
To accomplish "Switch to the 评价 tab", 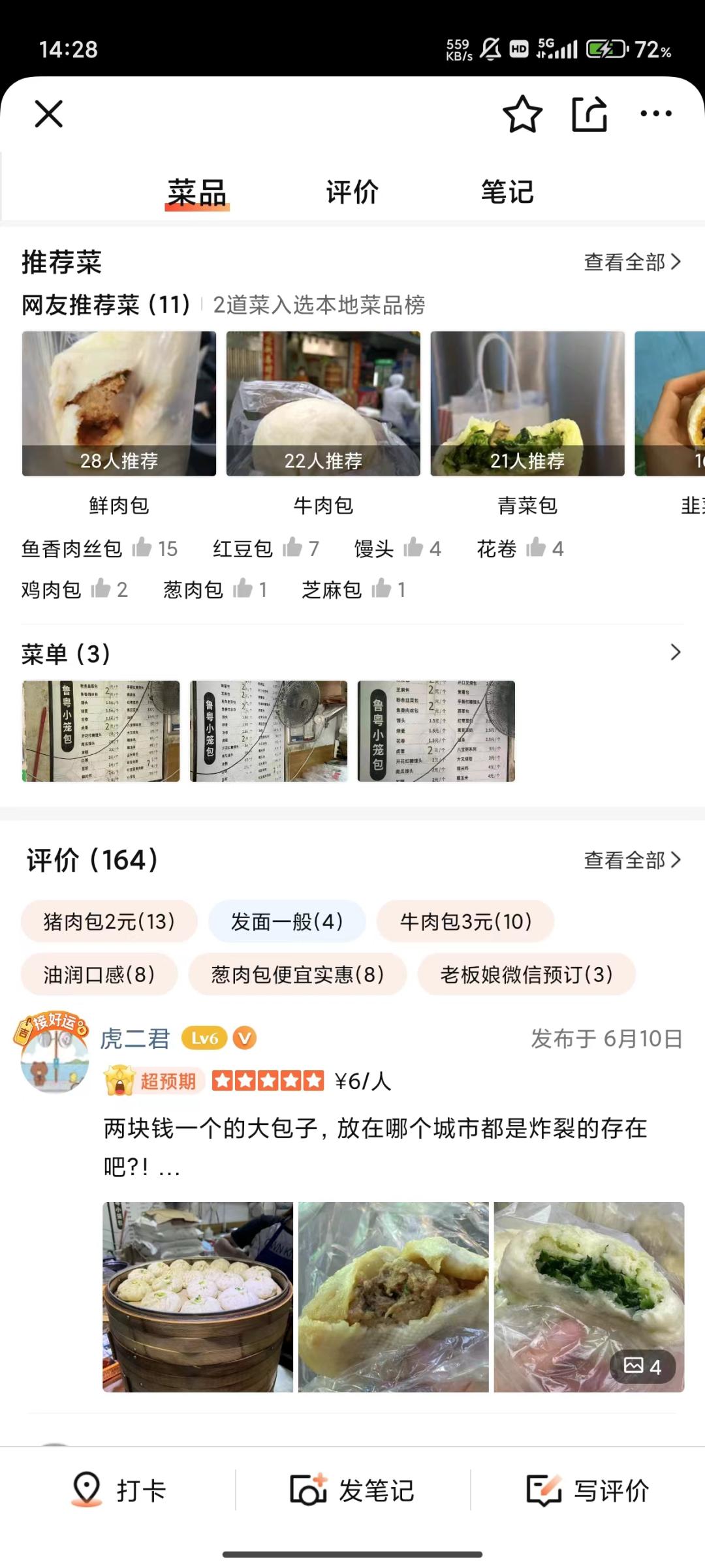I will pos(352,192).
